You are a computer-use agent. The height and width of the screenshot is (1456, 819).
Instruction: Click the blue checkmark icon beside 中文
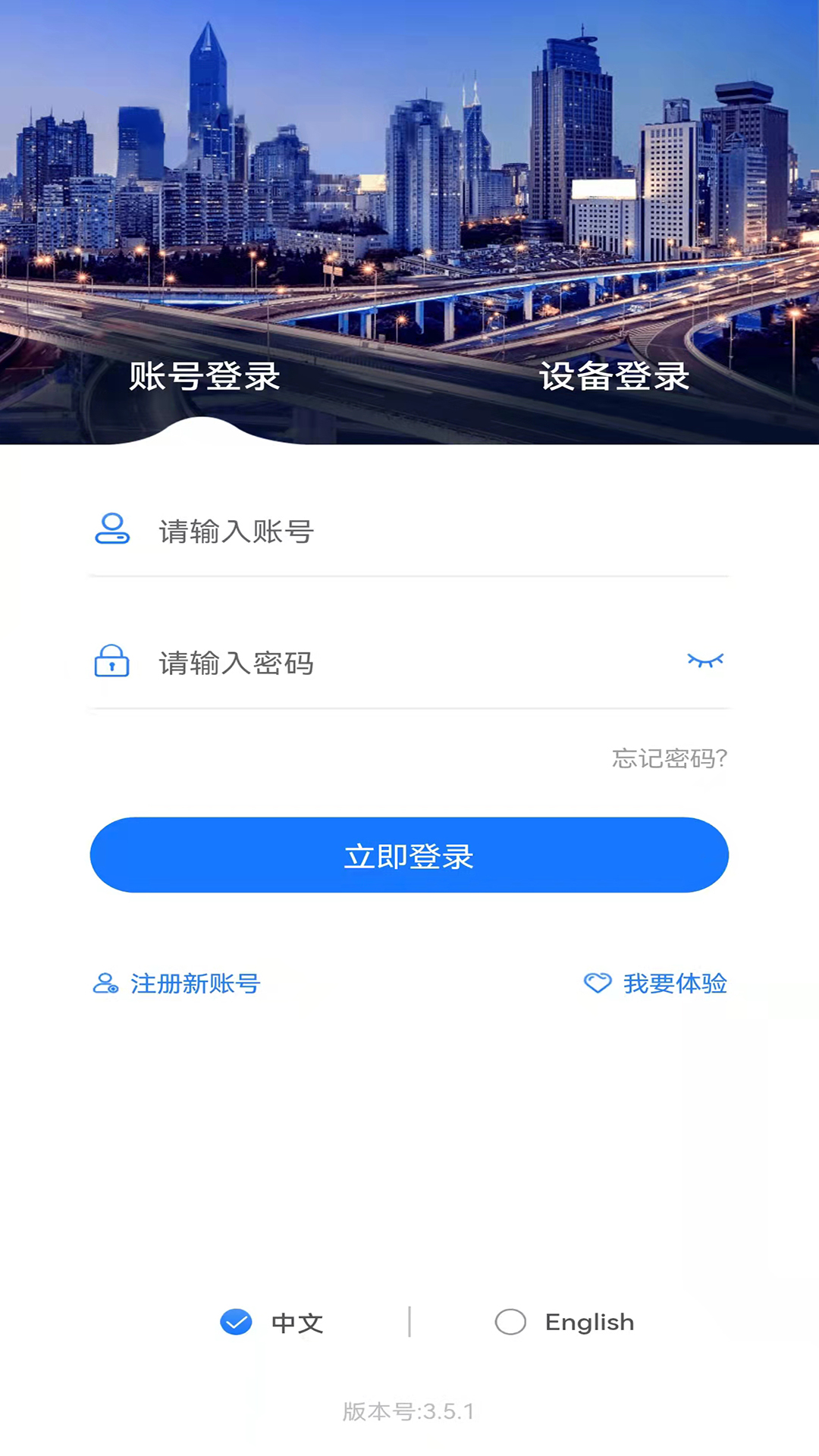point(237,1323)
